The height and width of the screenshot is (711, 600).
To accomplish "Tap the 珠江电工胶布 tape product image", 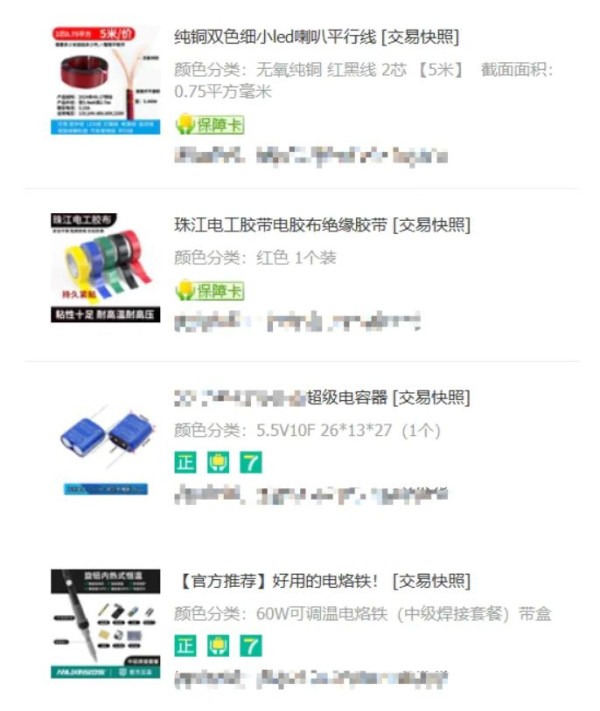I will [x=105, y=266].
